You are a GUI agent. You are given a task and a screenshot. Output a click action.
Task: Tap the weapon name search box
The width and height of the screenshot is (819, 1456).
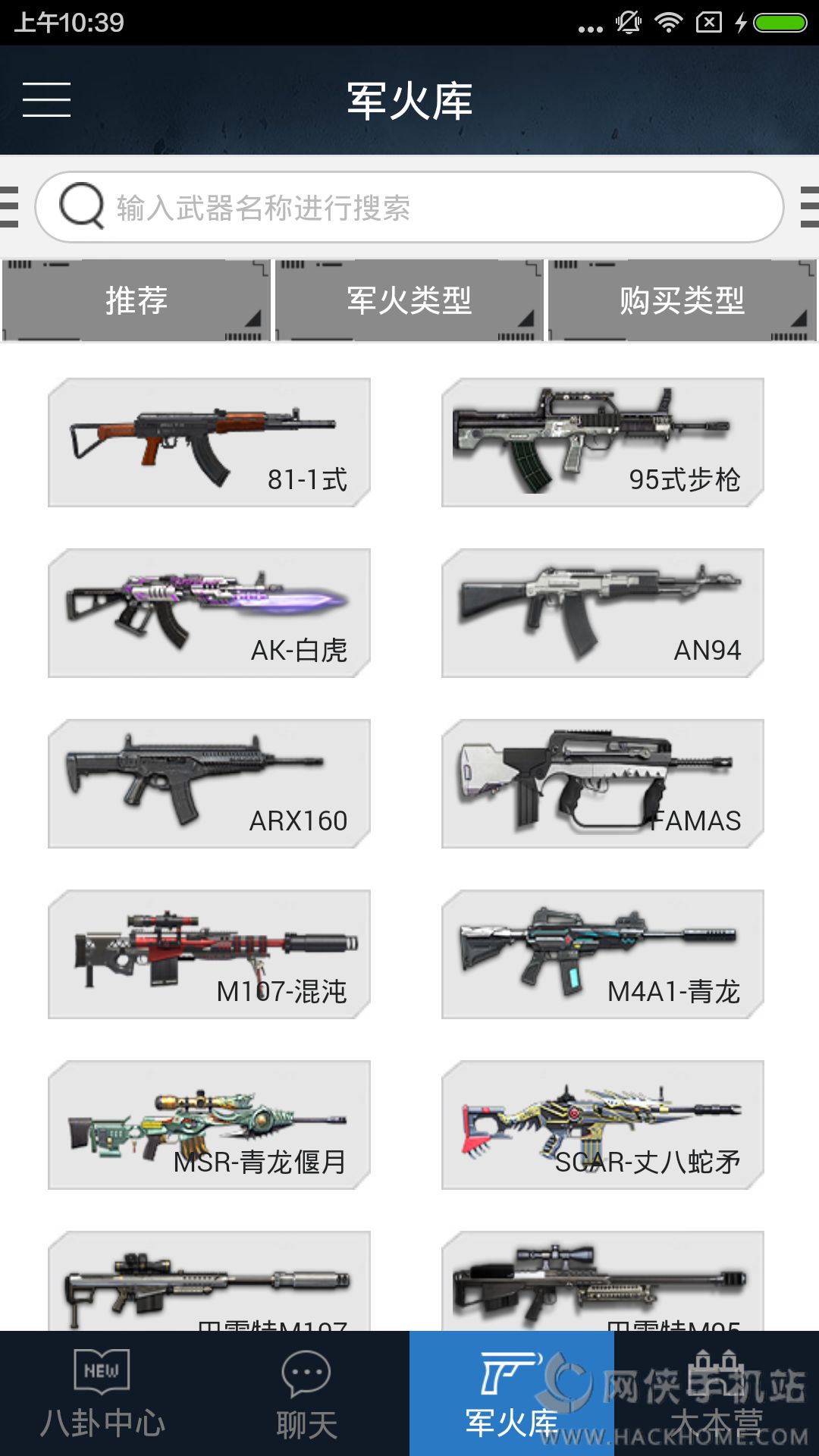[x=409, y=207]
